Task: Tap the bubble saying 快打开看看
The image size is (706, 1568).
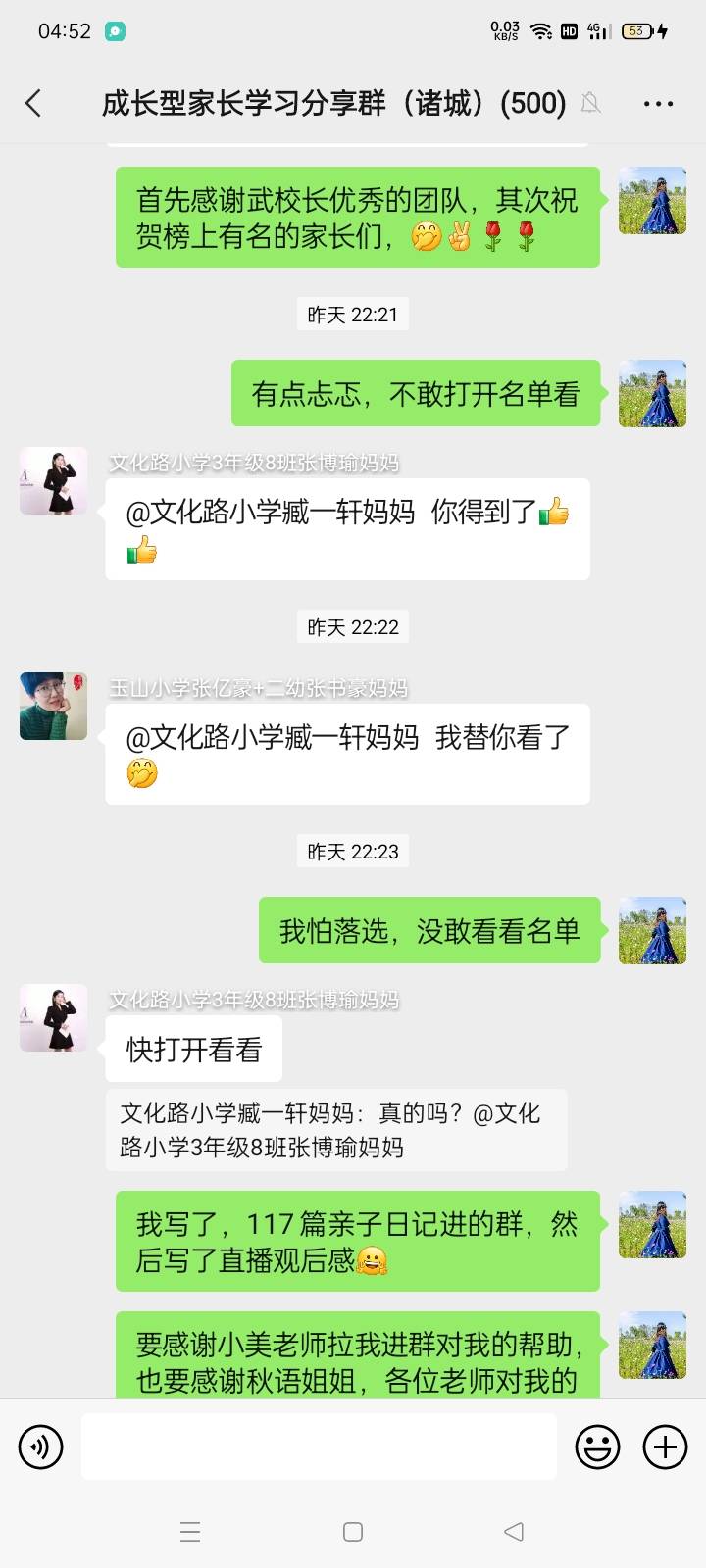Action: coord(193,1047)
